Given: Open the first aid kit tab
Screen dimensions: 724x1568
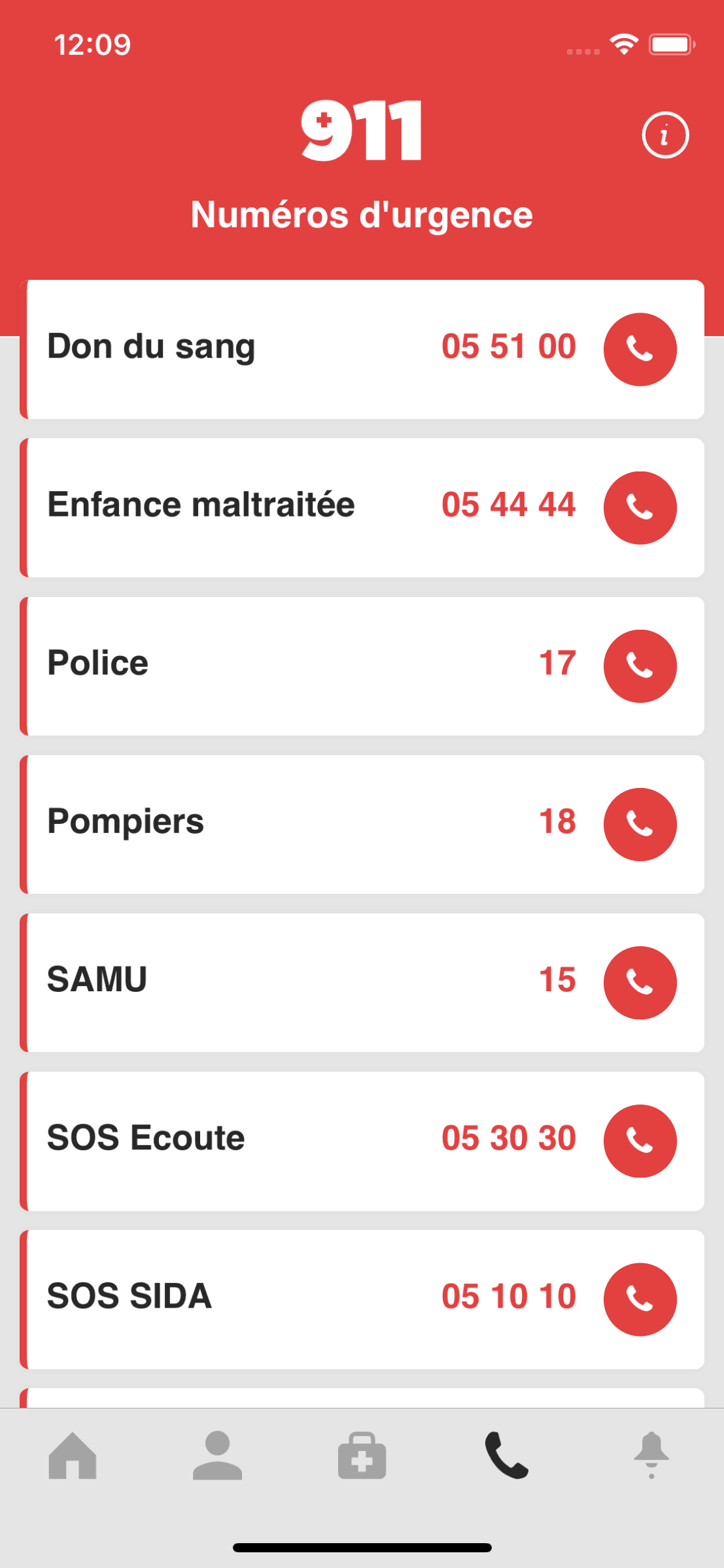Looking at the screenshot, I should (x=362, y=1455).
